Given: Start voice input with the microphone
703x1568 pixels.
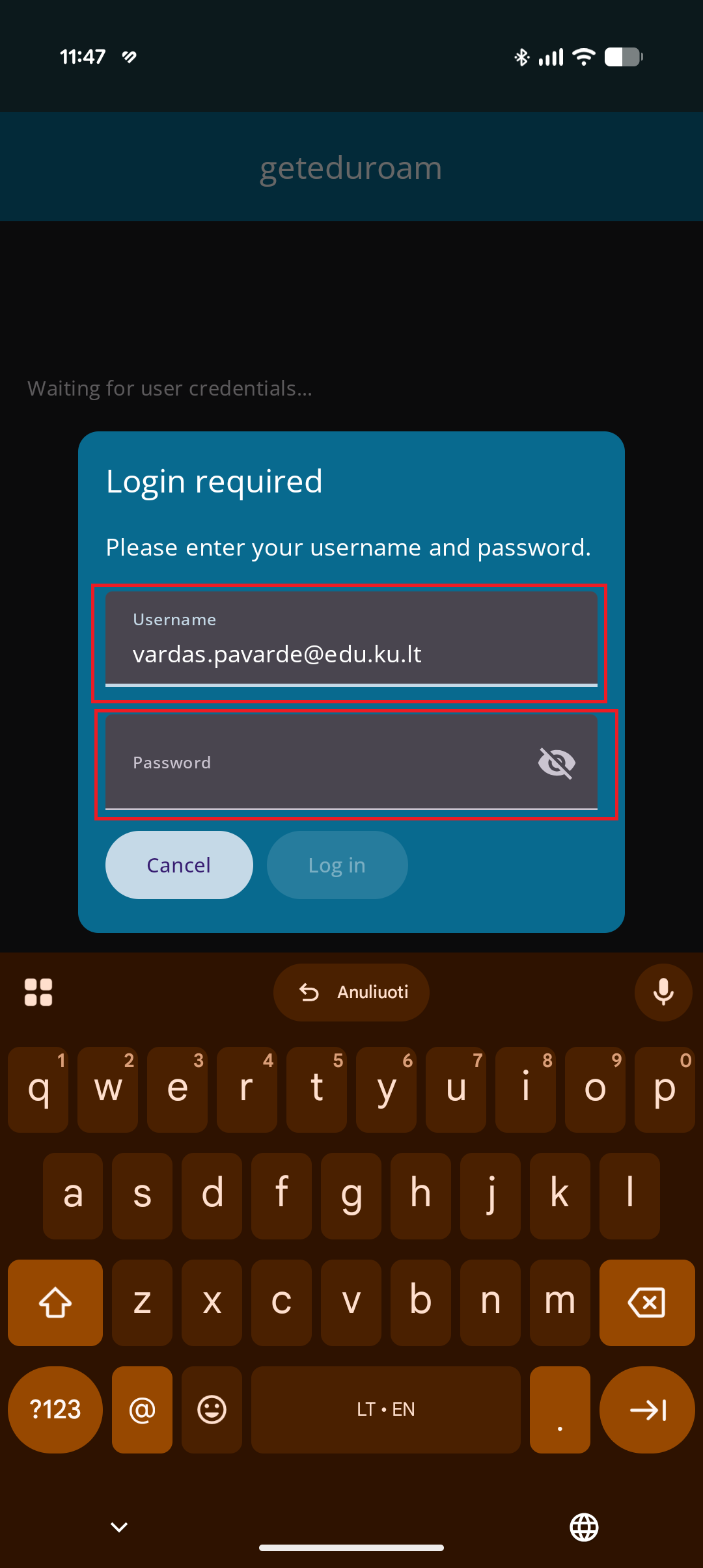Looking at the screenshot, I should pos(663,992).
